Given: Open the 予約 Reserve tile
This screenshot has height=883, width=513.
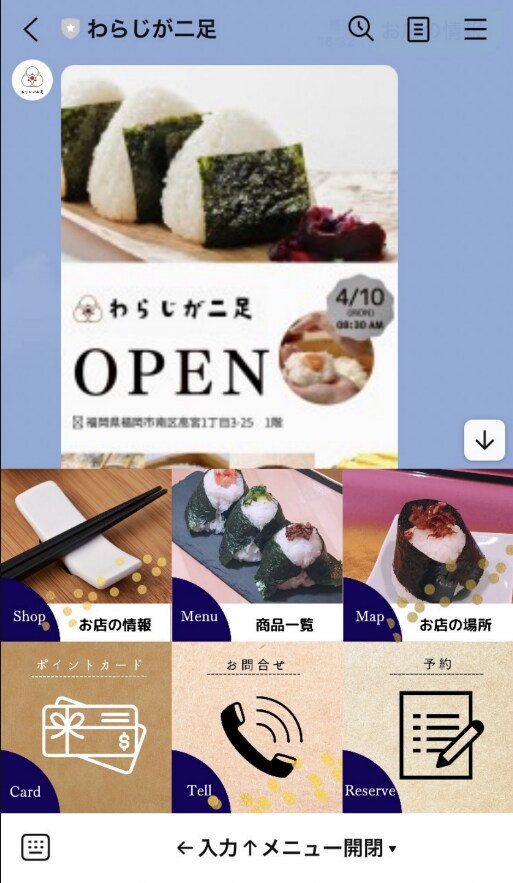Looking at the screenshot, I should pyautogui.click(x=428, y=728).
